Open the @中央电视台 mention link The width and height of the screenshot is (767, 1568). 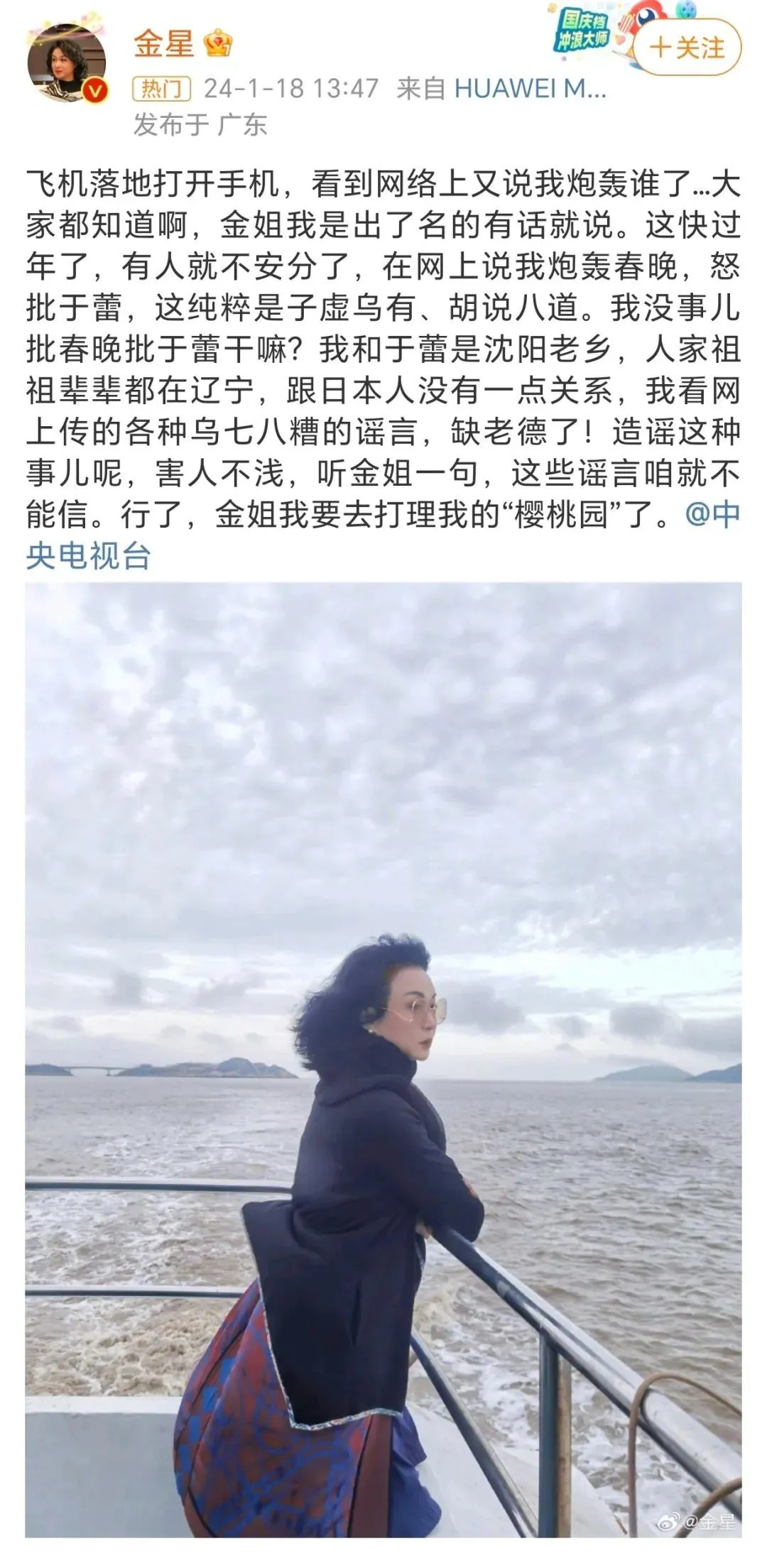pyautogui.click(x=712, y=515)
